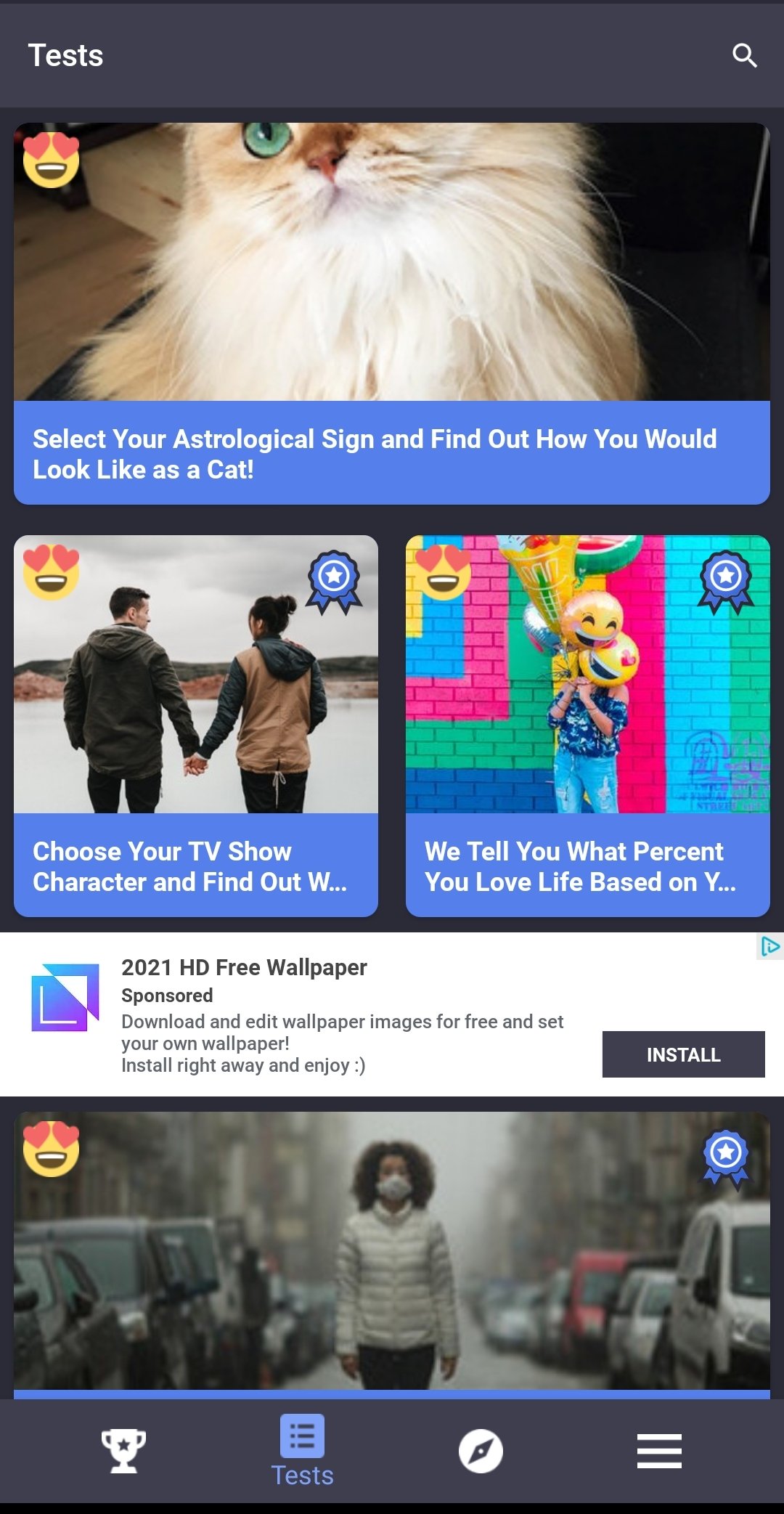Open the TV Show Character quiz card
Image resolution: width=784 pixels, height=1514 pixels.
(196, 726)
